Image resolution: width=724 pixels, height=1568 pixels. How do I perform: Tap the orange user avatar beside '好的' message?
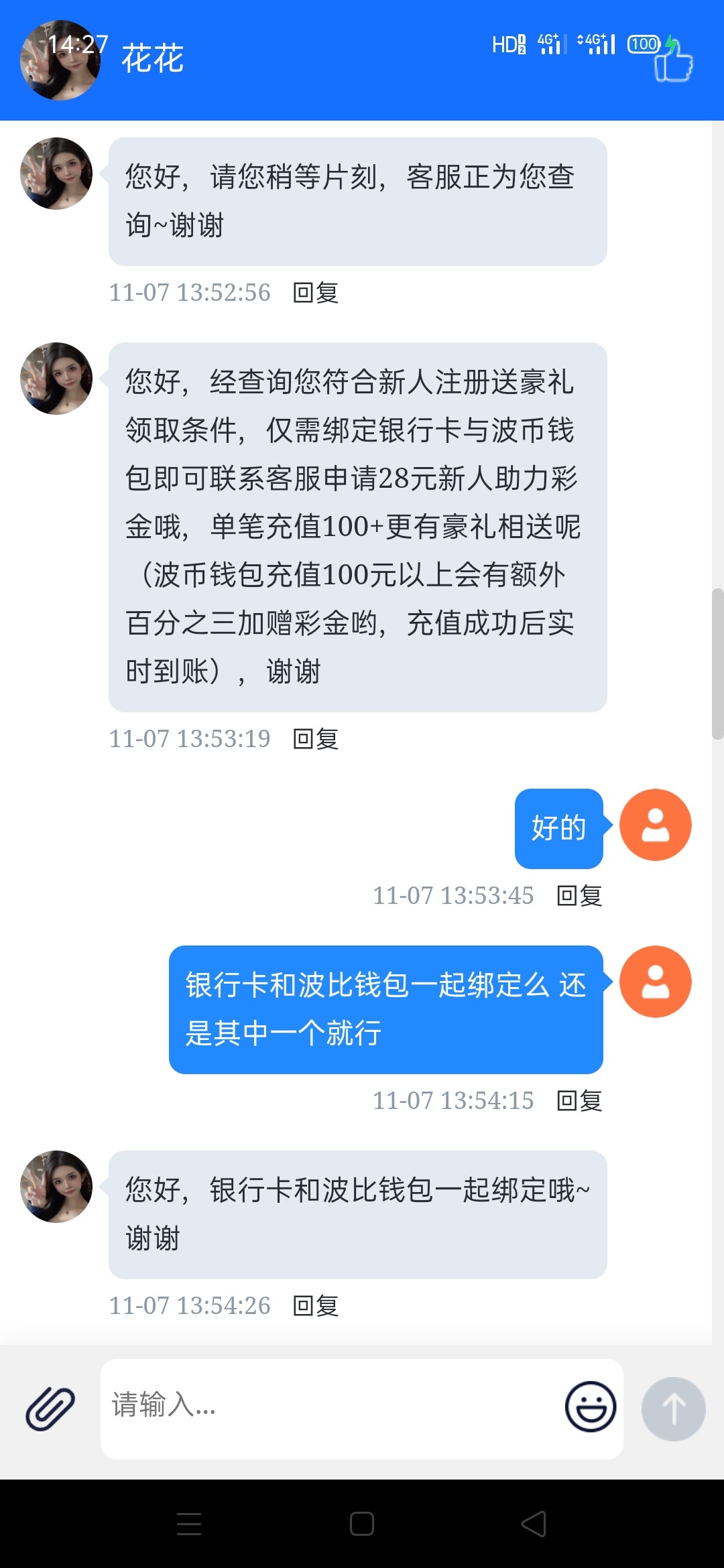[655, 824]
